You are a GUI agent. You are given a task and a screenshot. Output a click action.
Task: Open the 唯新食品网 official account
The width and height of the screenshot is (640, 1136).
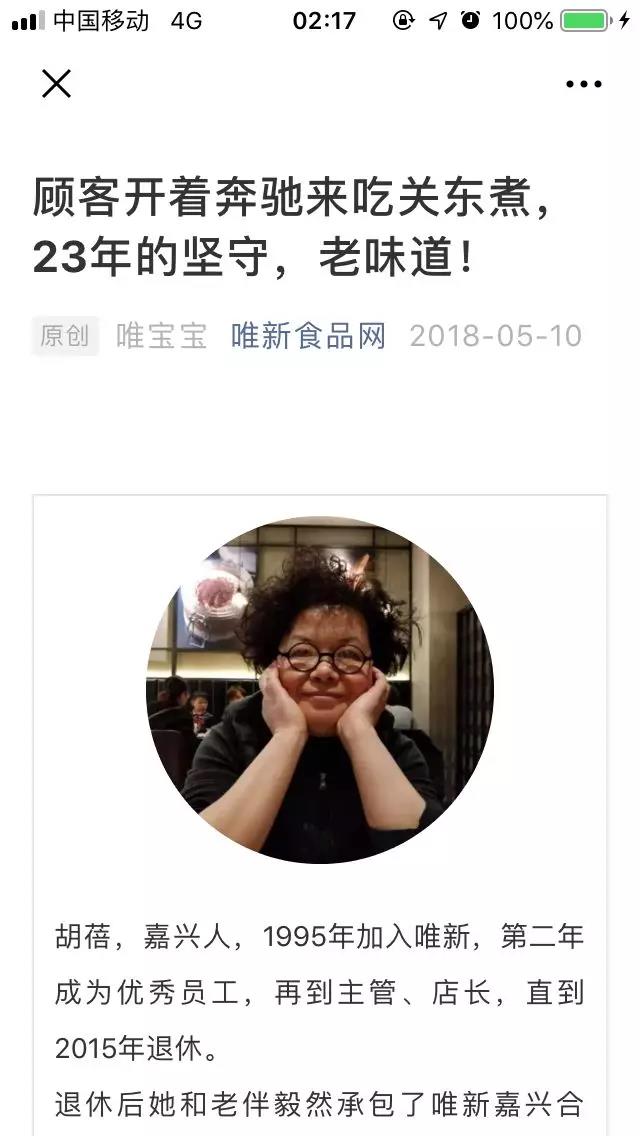pos(308,336)
